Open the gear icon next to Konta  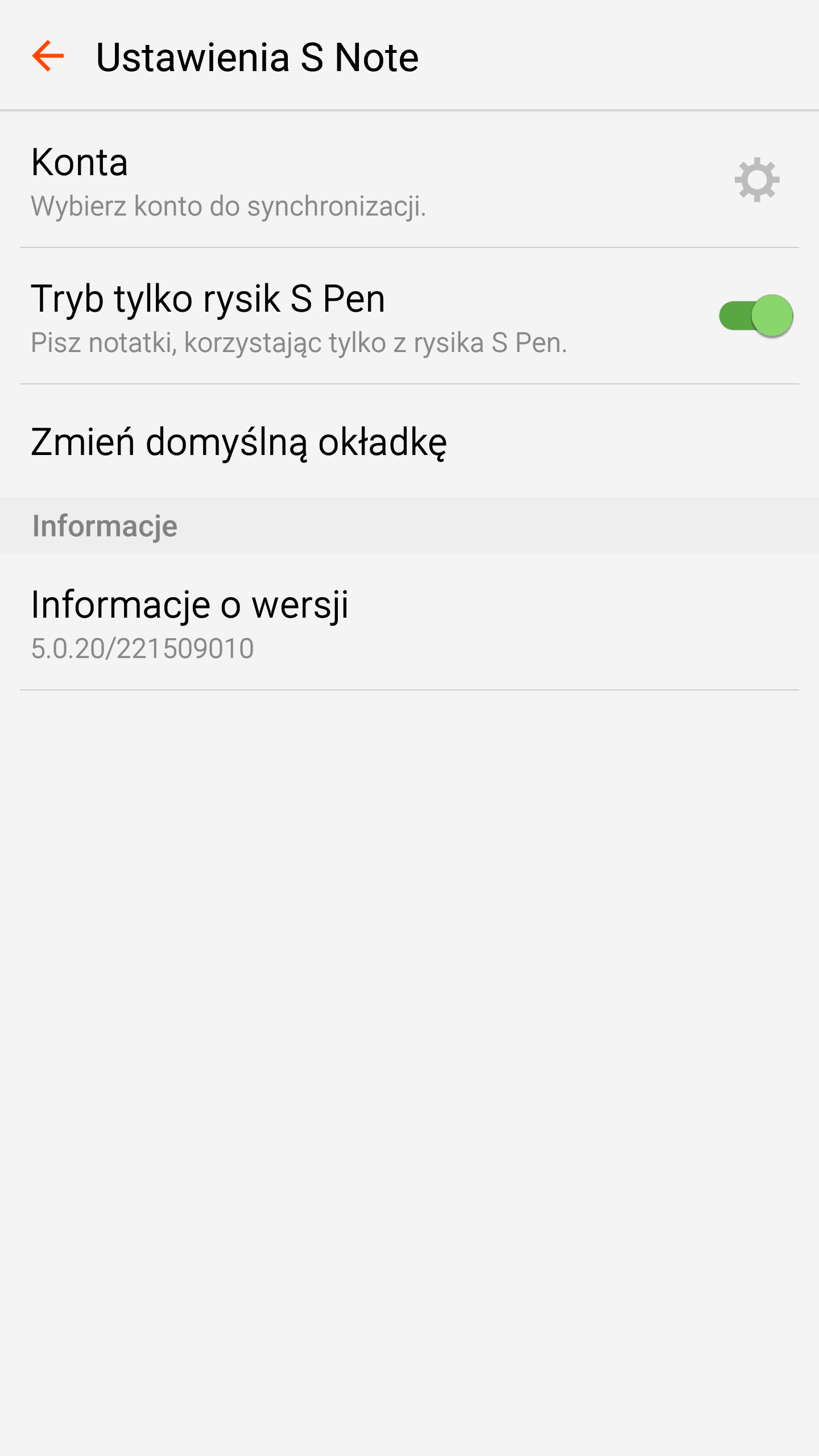click(x=756, y=180)
